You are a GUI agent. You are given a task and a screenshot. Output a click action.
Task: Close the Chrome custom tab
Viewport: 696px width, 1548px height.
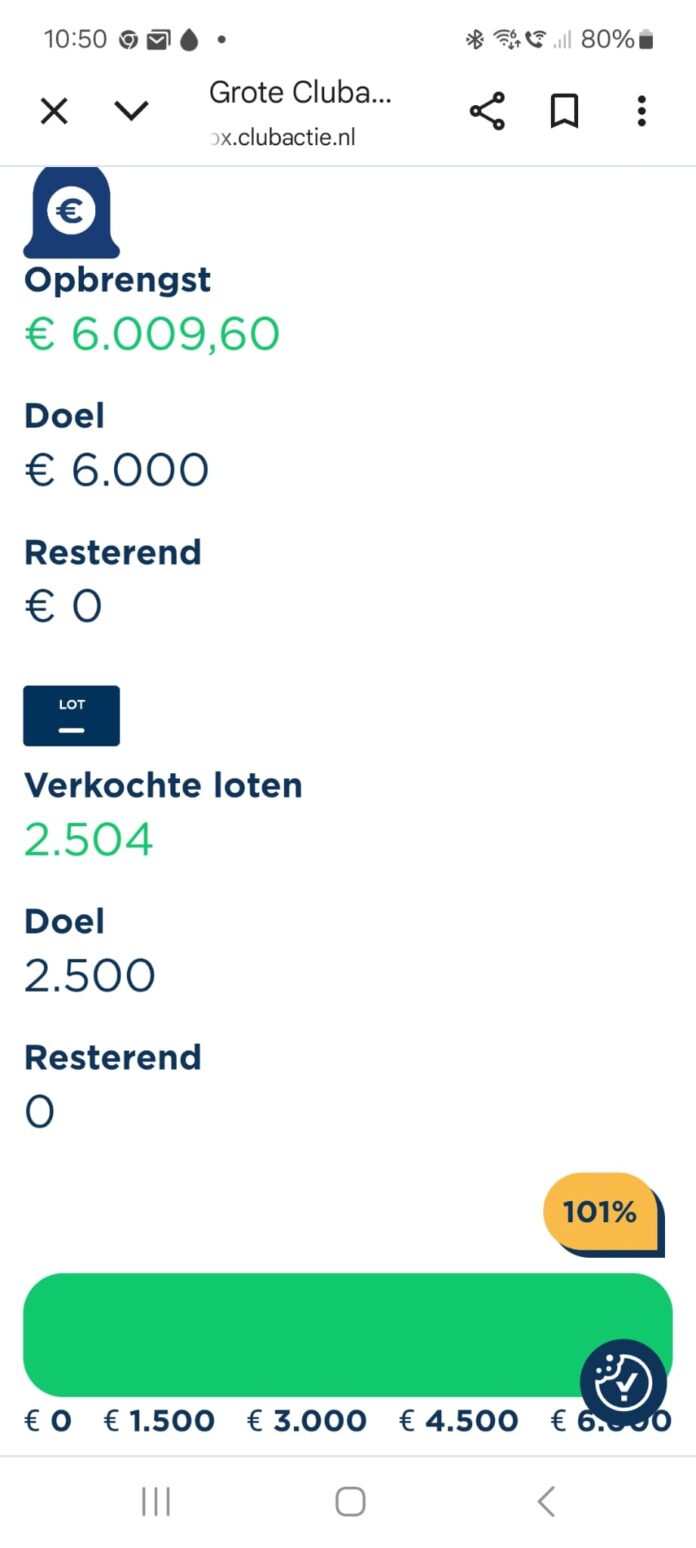tap(54, 111)
